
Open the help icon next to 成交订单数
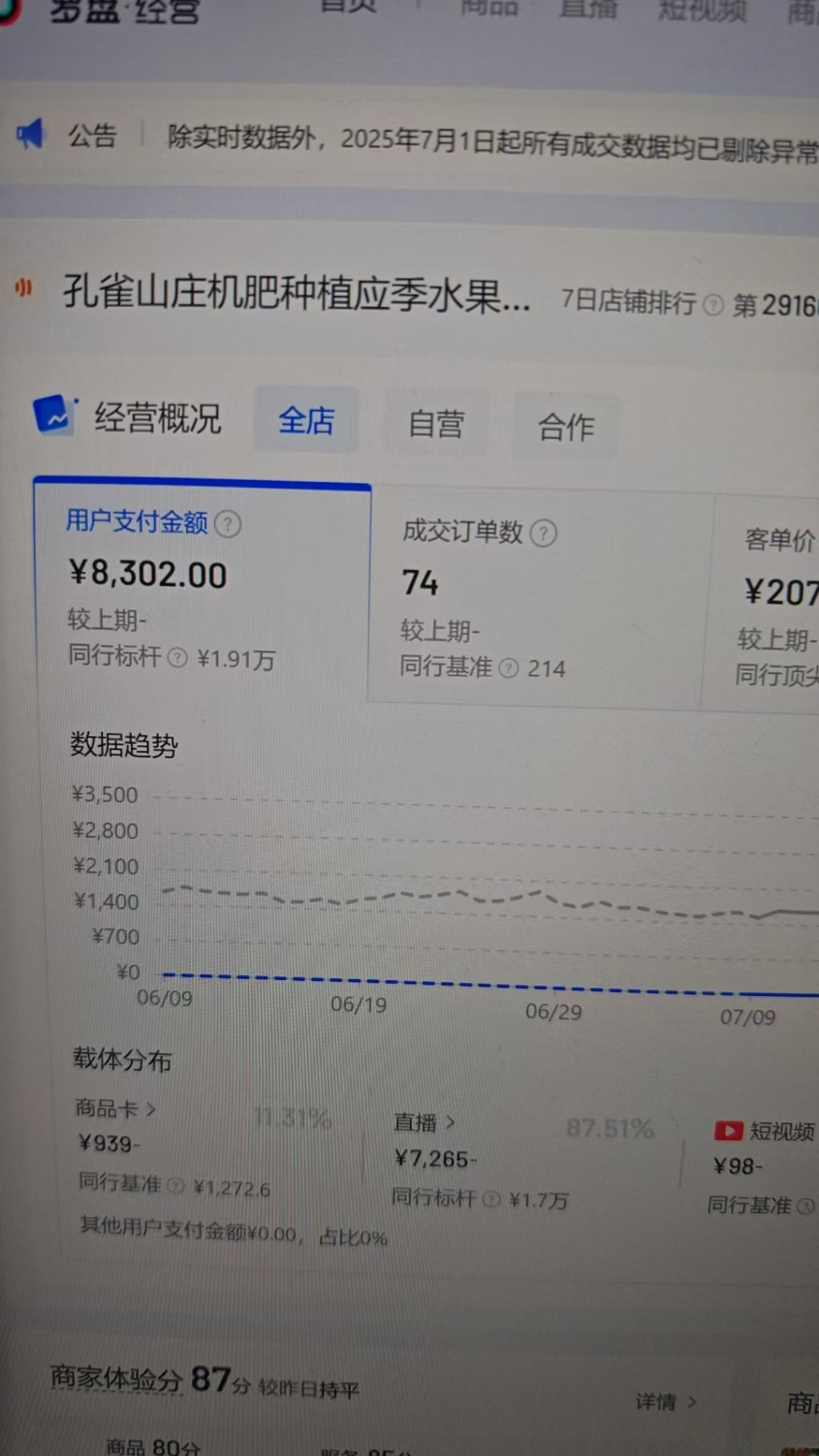click(543, 533)
